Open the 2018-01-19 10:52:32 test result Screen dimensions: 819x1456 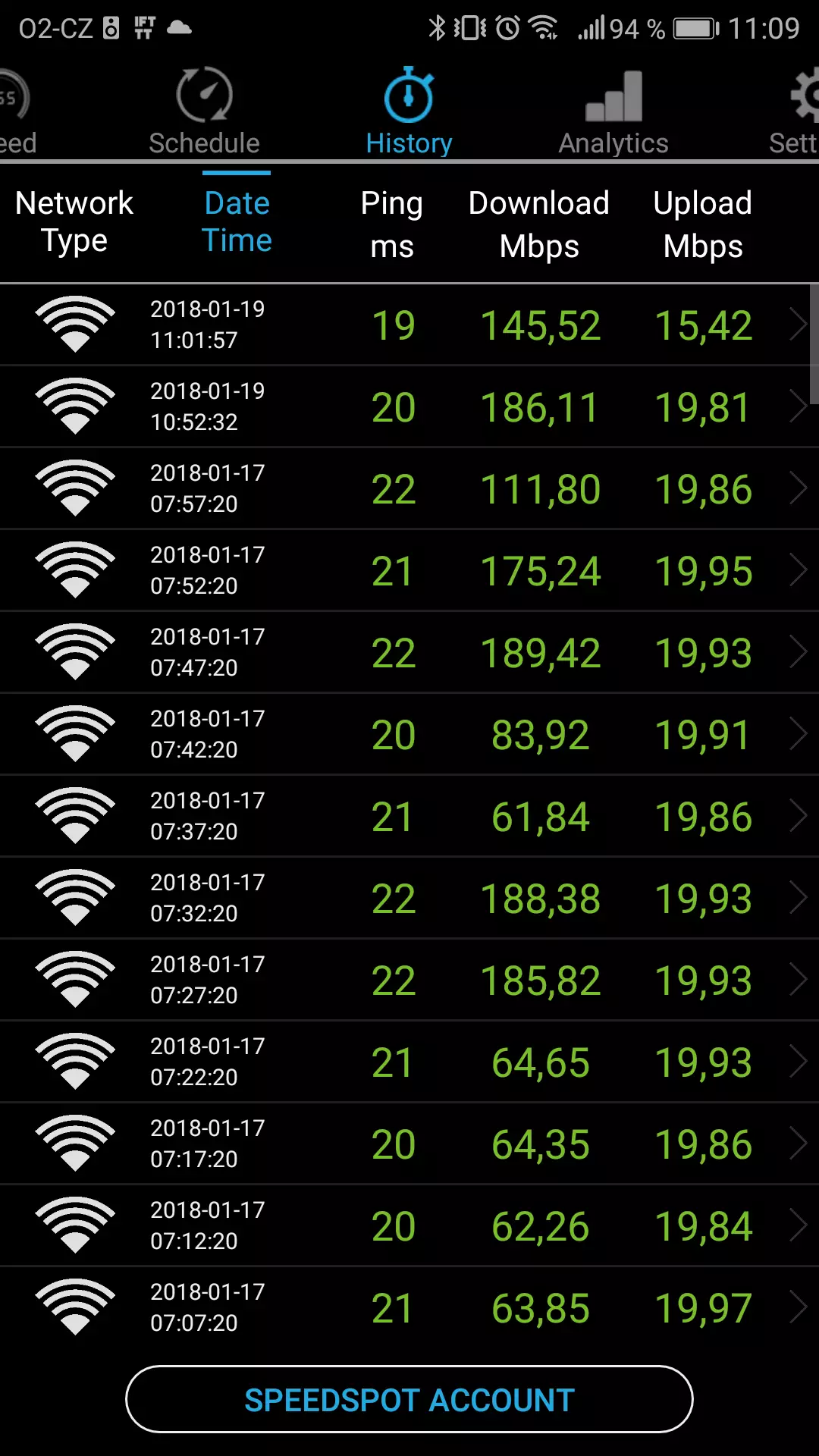coord(409,406)
